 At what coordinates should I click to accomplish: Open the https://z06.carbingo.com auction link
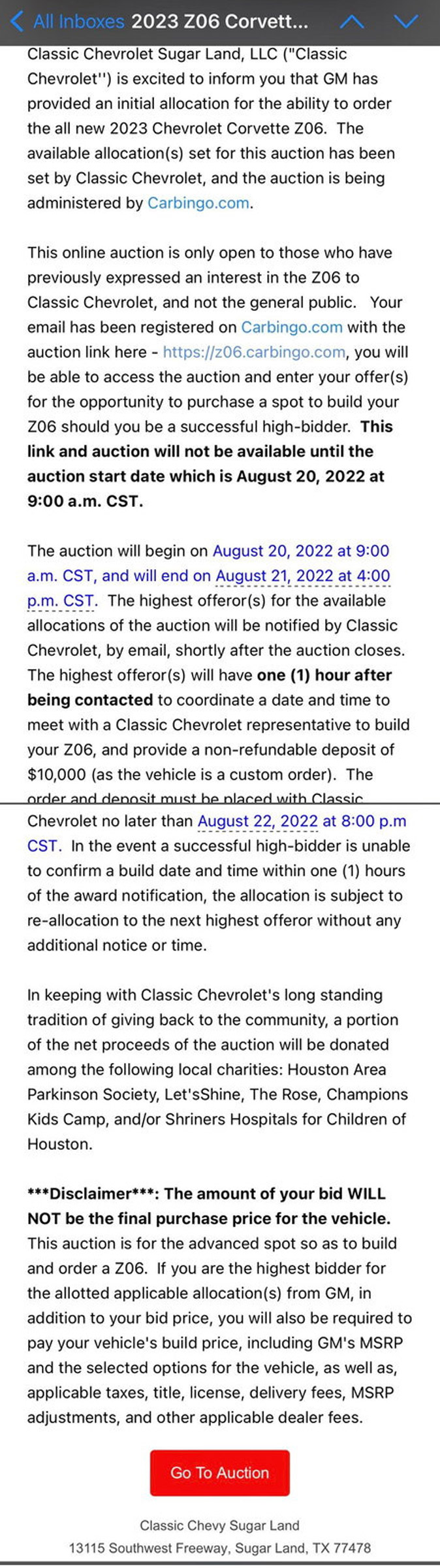254,352
